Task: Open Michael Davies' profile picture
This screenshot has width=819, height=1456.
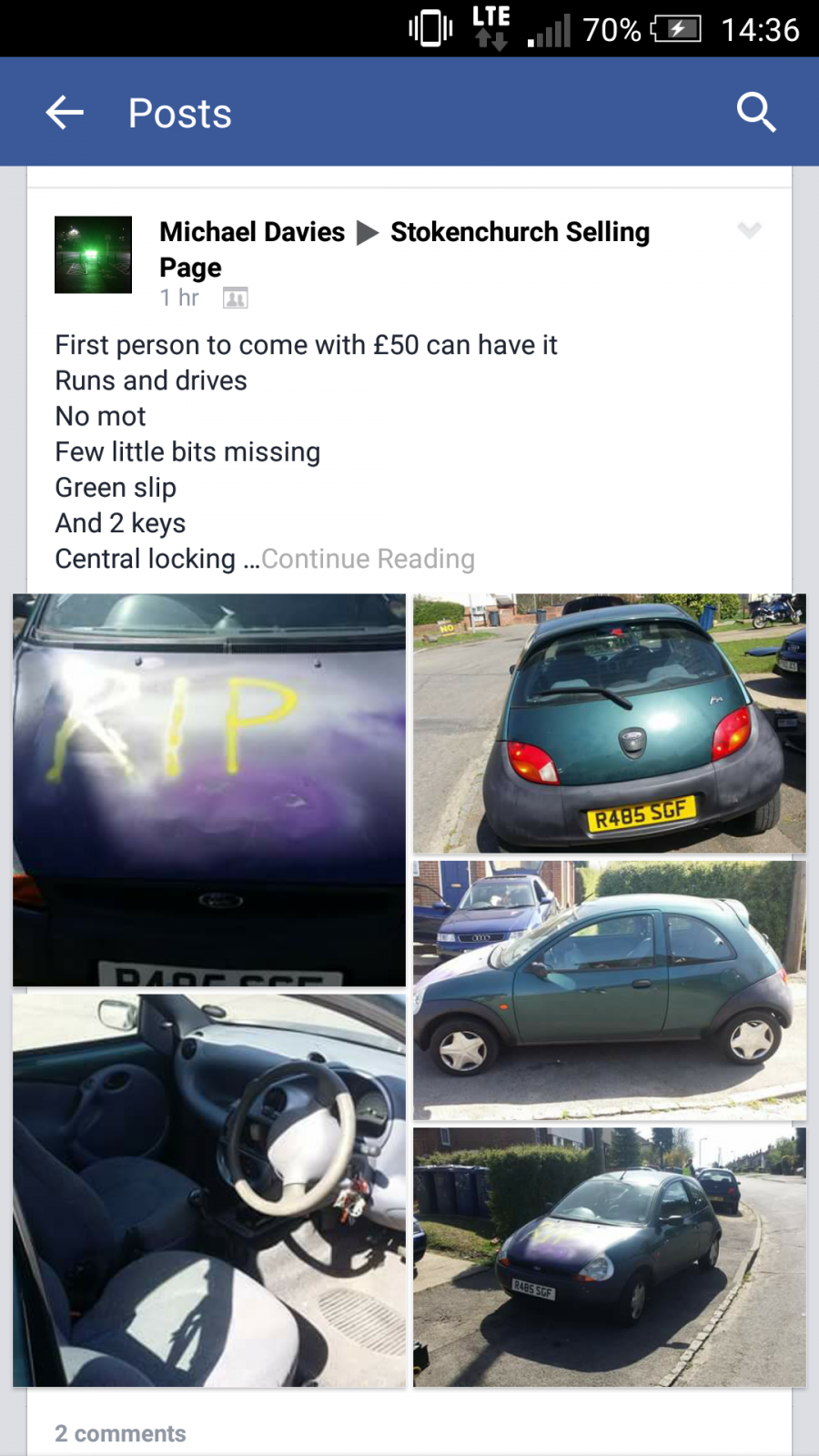Action: tap(93, 255)
